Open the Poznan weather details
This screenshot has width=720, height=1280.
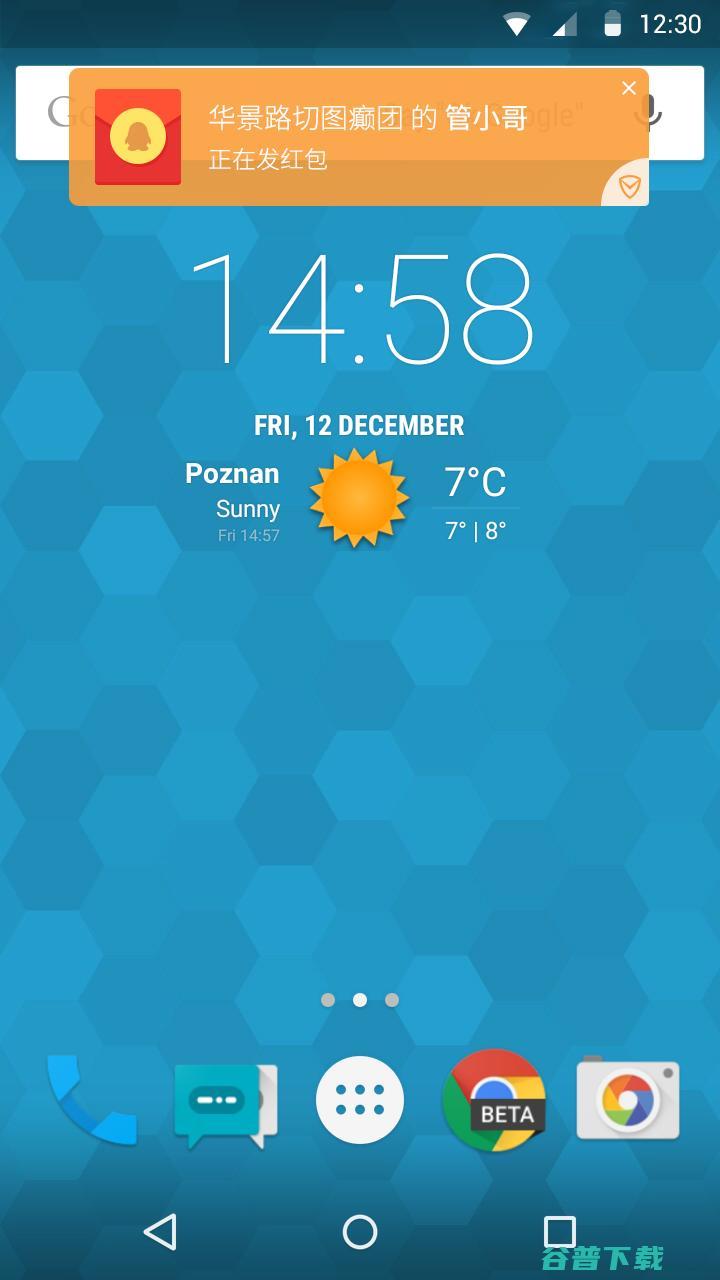pos(358,498)
